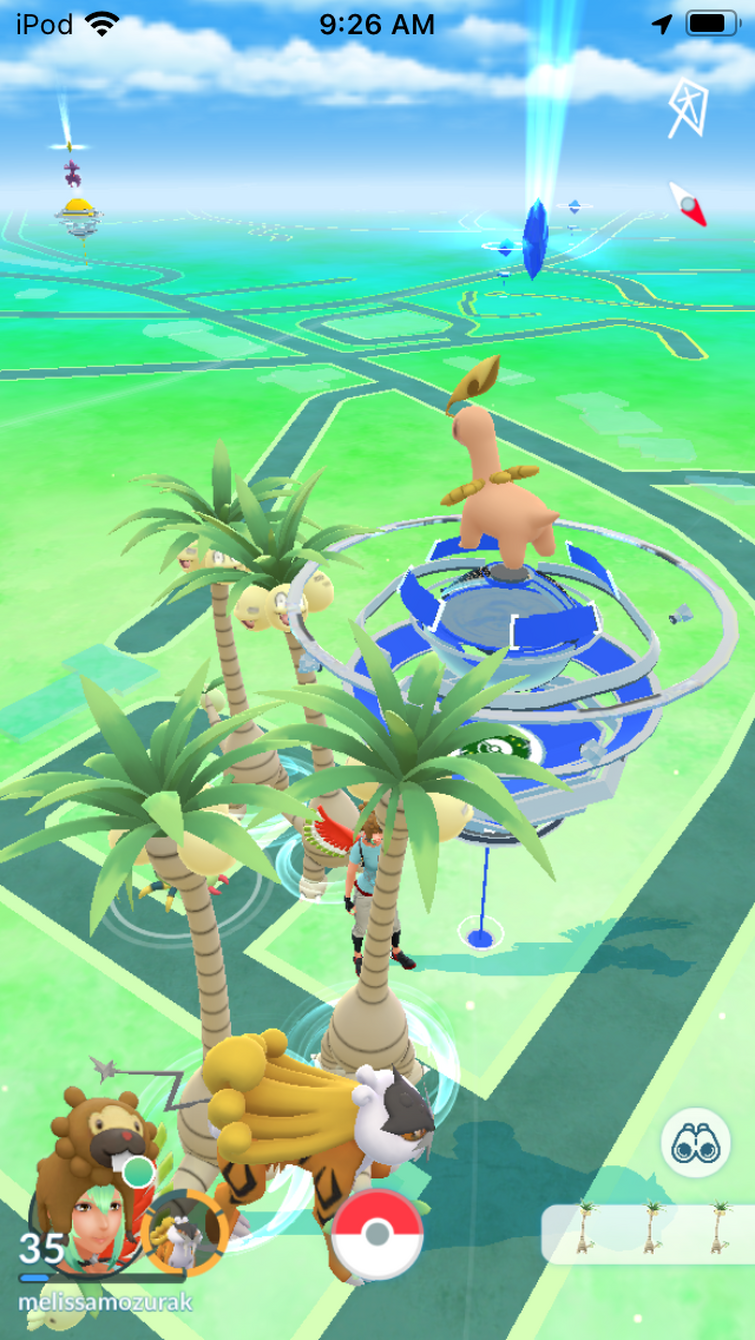The width and height of the screenshot is (755, 1340).
Task: Open the trainer profile avatar
Action: pos(85,1215)
